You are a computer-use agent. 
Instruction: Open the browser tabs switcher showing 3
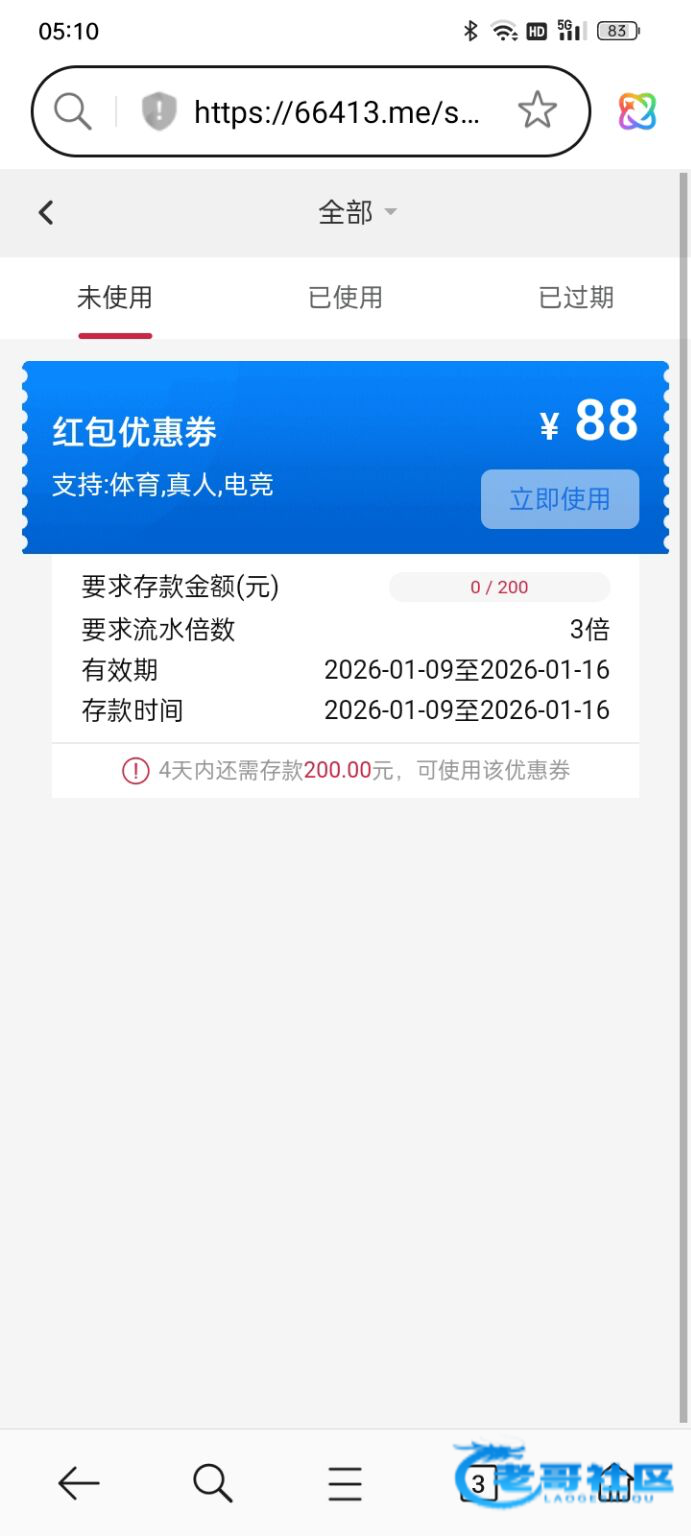(478, 1483)
